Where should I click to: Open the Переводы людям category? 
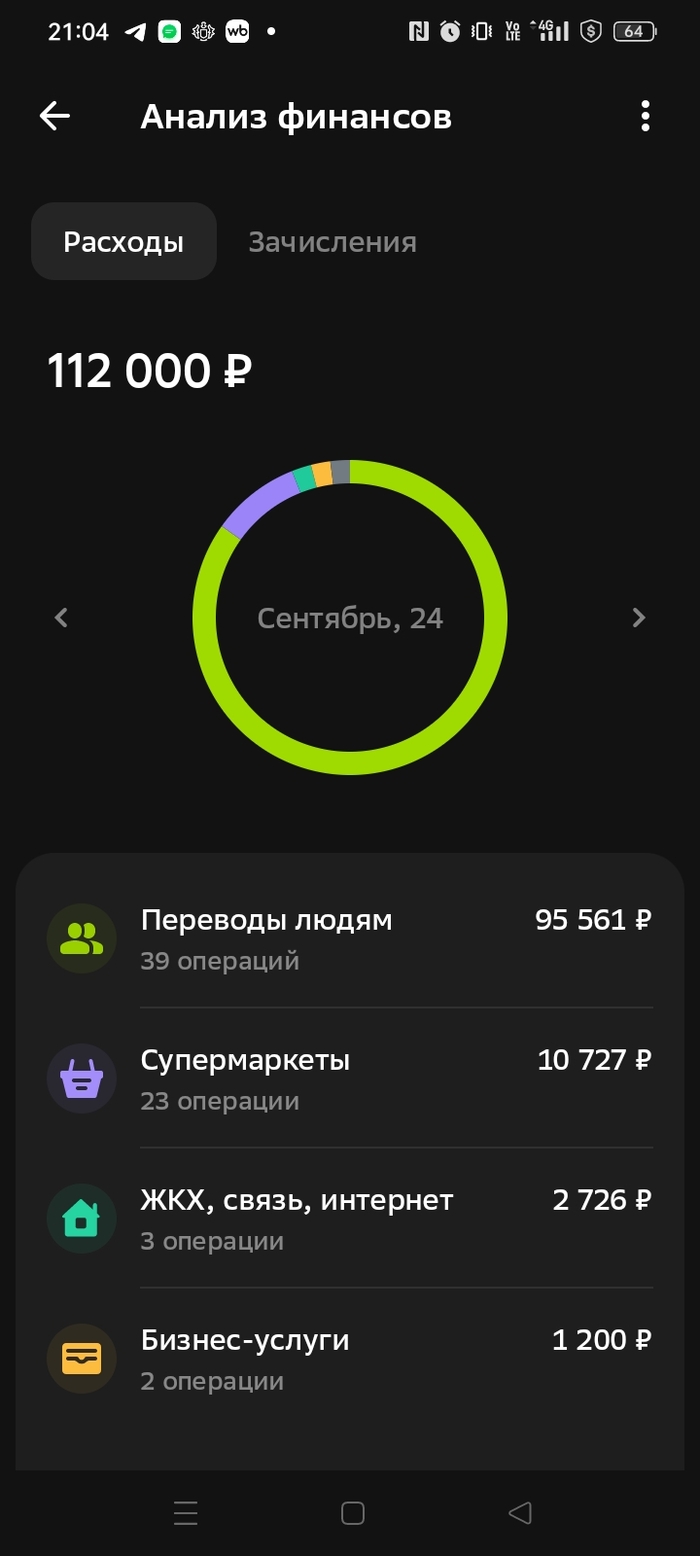350,938
